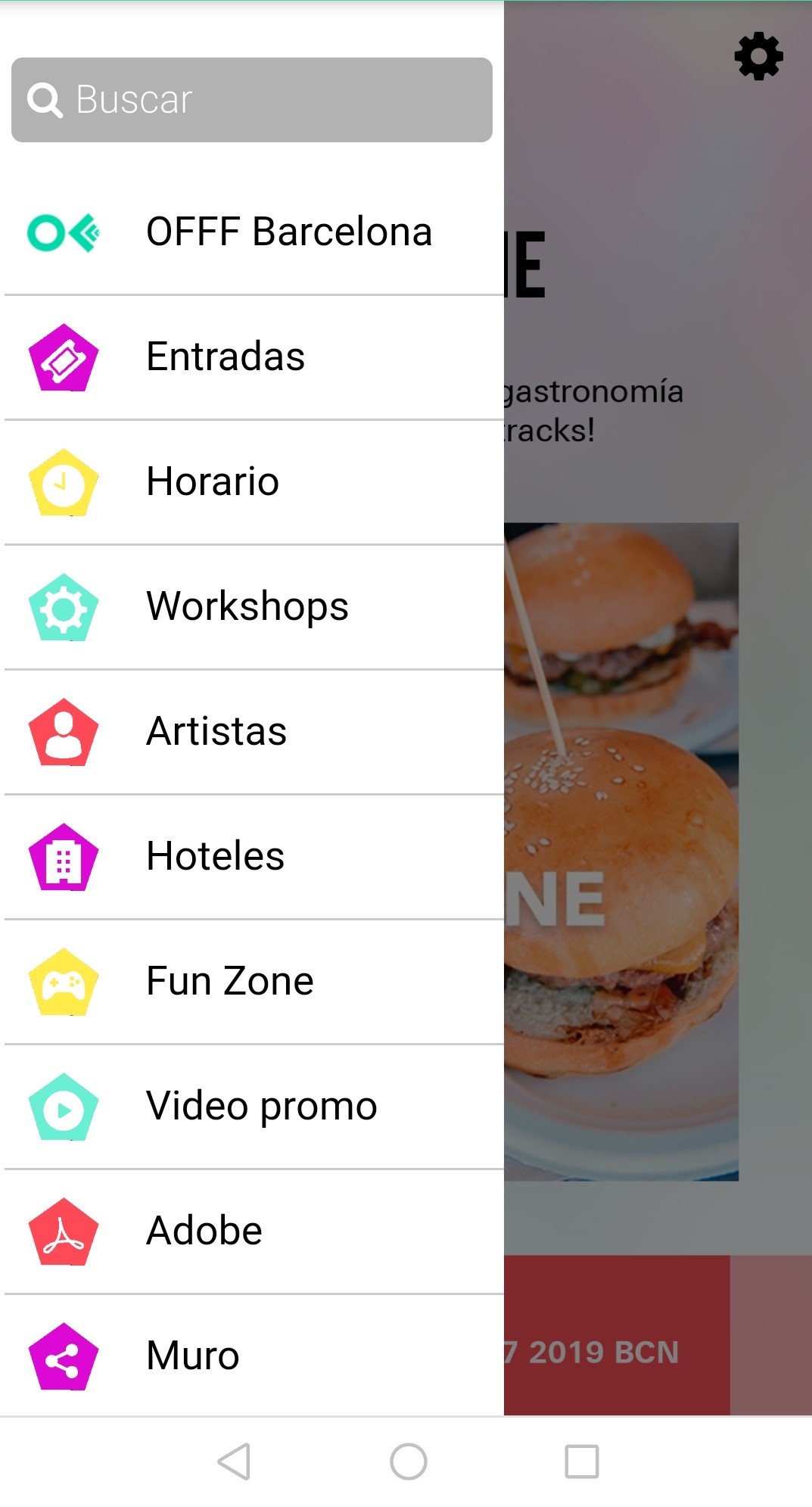Open the Workshops section
The height and width of the screenshot is (1507, 812).
click(247, 606)
